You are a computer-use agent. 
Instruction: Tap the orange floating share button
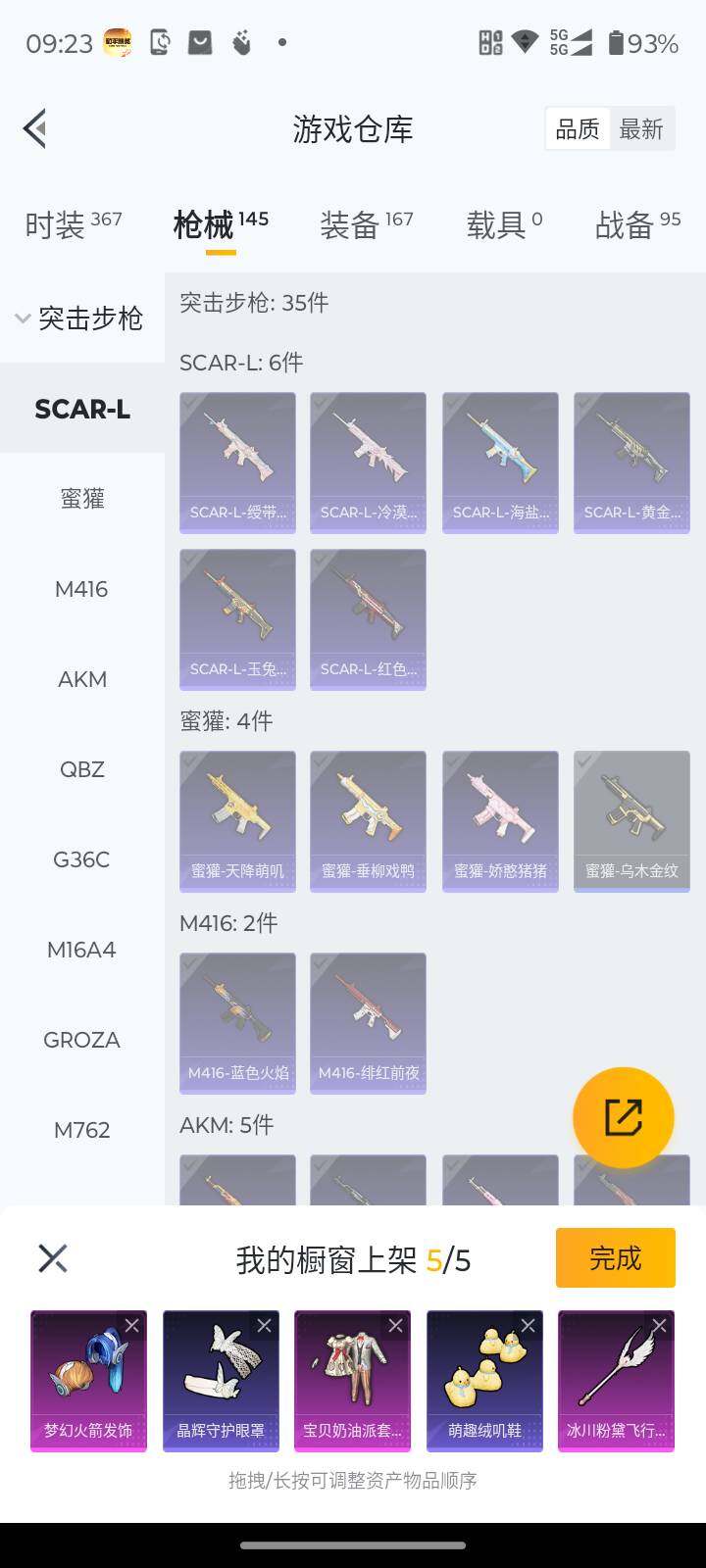pos(623,1117)
